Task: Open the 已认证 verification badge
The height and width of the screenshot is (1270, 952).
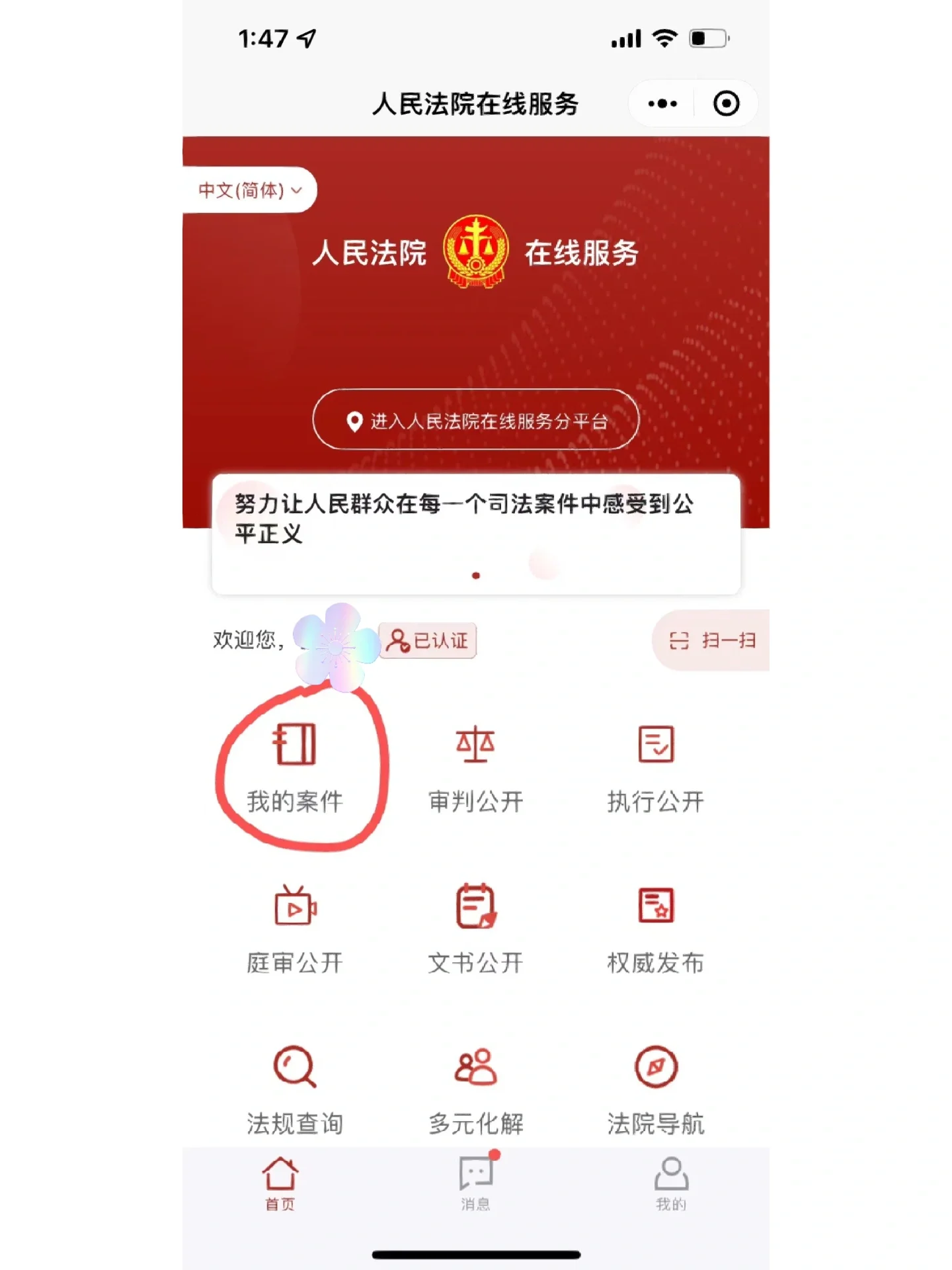Action: (x=428, y=640)
